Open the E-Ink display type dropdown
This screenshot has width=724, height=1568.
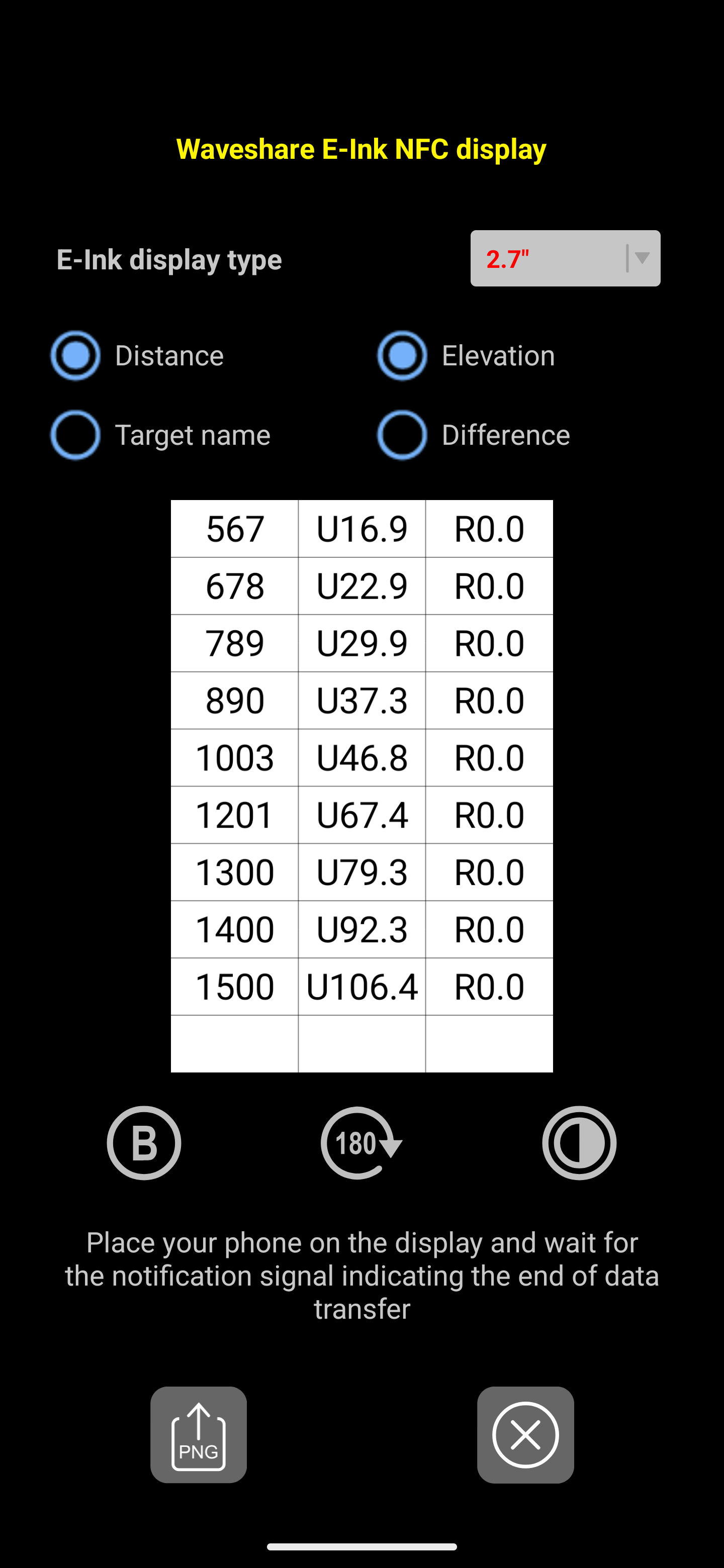(565, 258)
